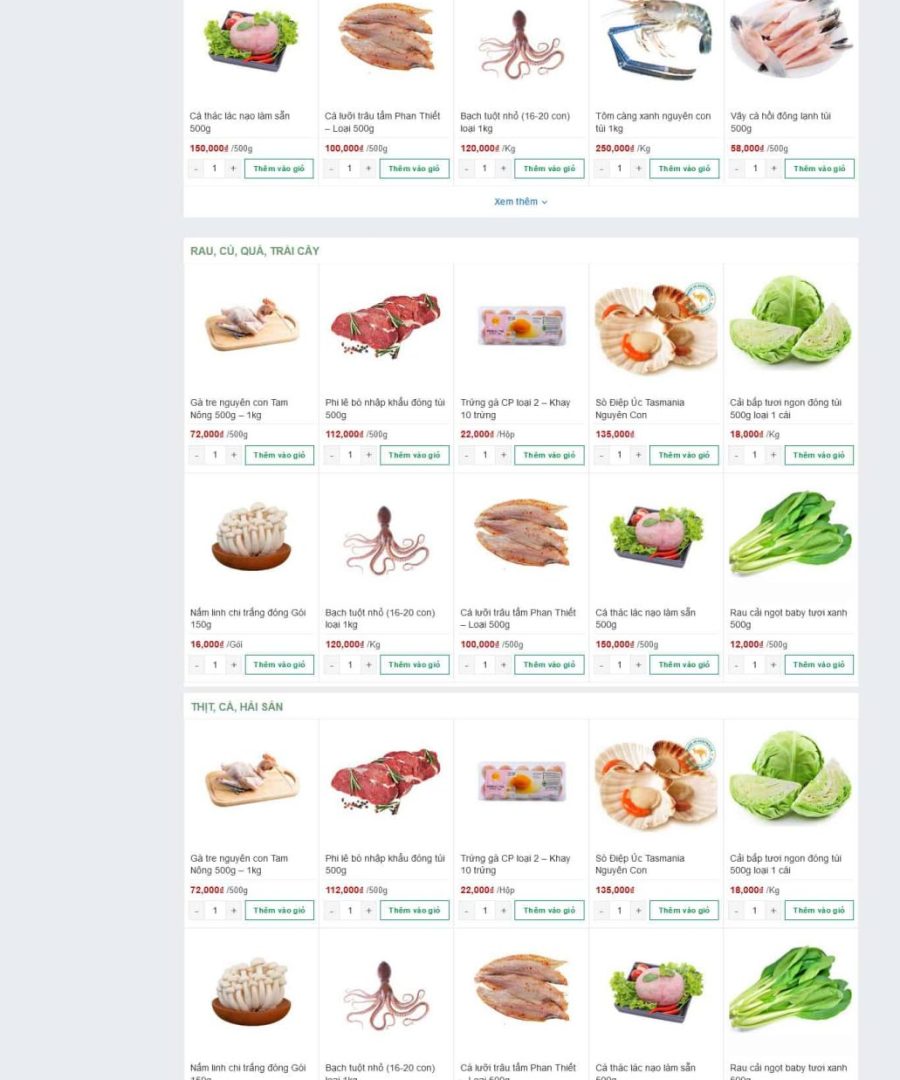
Task: Add Vây cá hồi đông lạnh to cart
Action: pos(819,169)
